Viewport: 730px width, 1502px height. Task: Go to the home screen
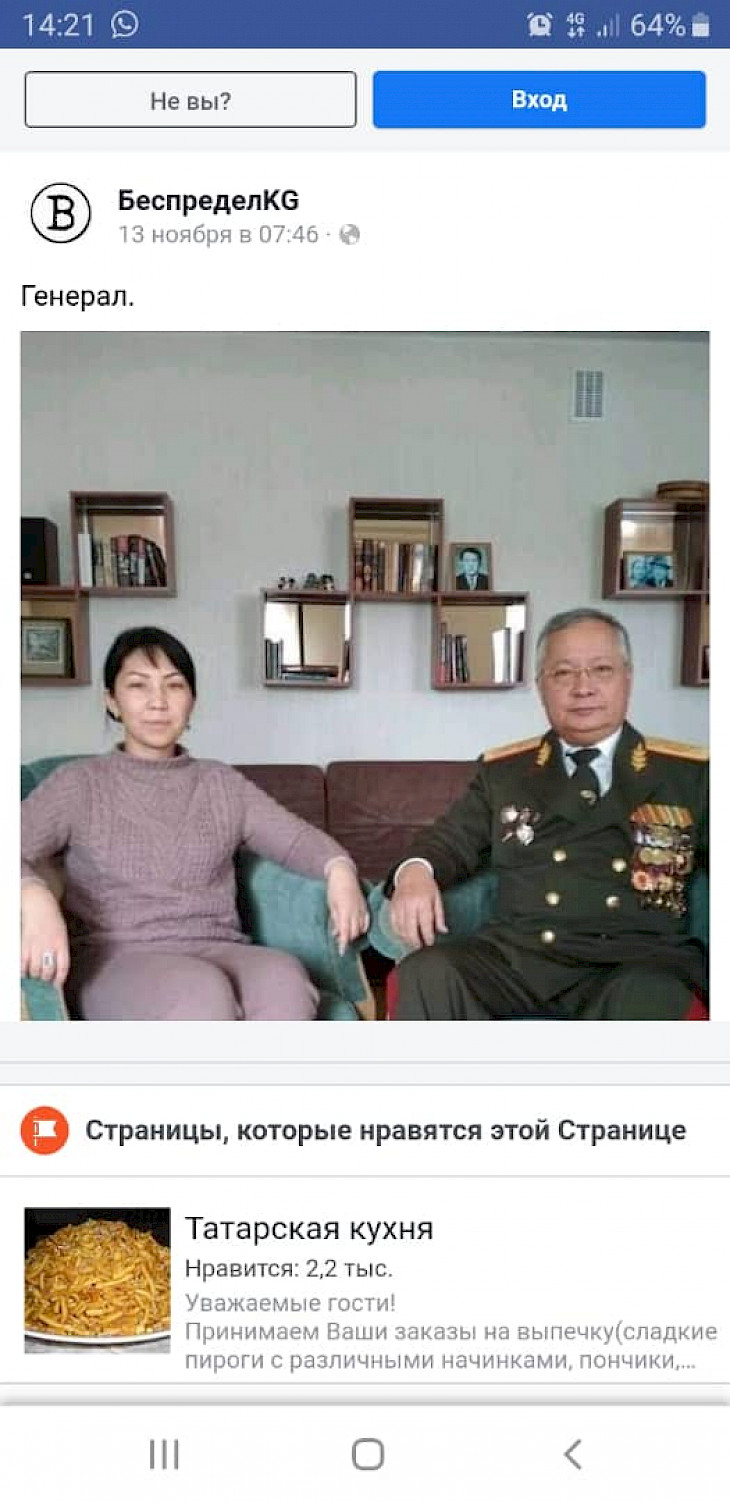click(367, 1454)
